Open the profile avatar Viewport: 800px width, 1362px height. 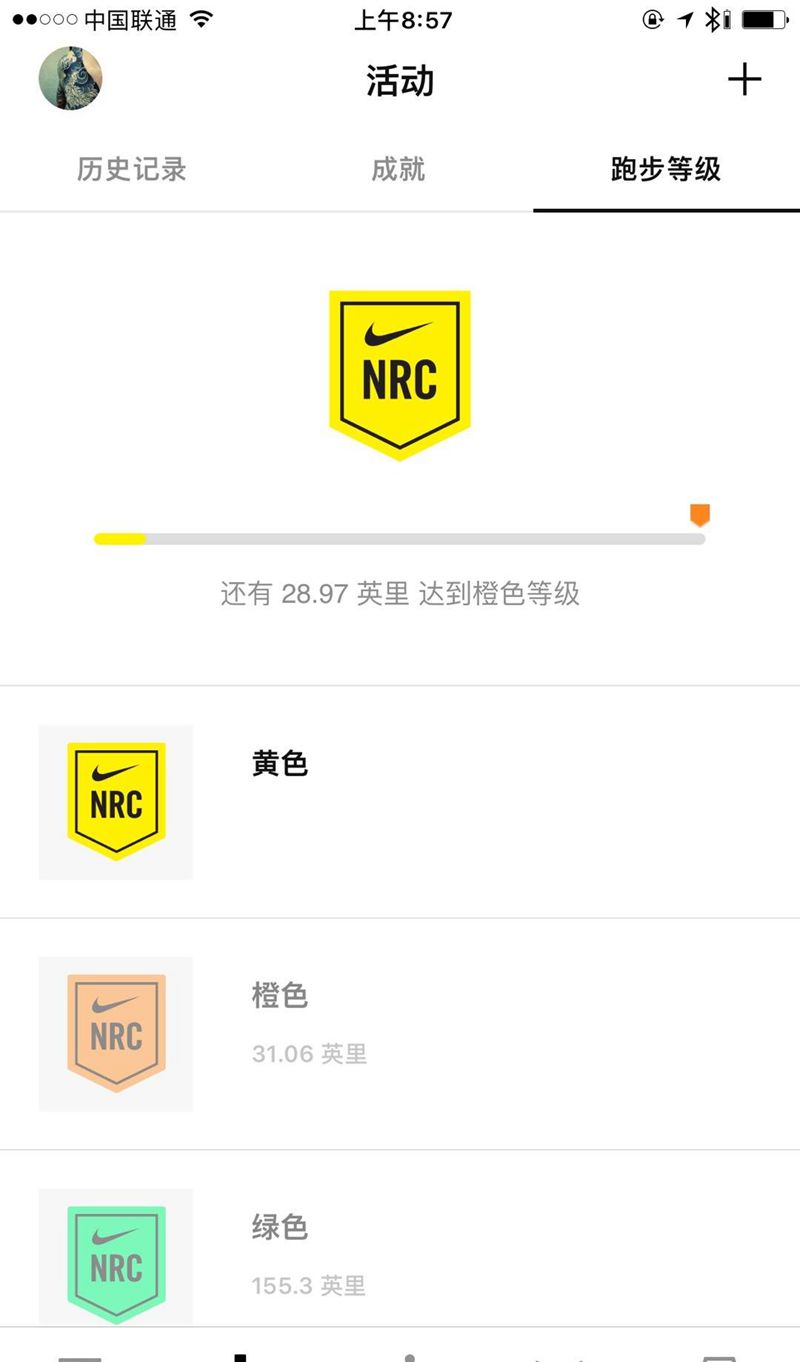[70, 78]
